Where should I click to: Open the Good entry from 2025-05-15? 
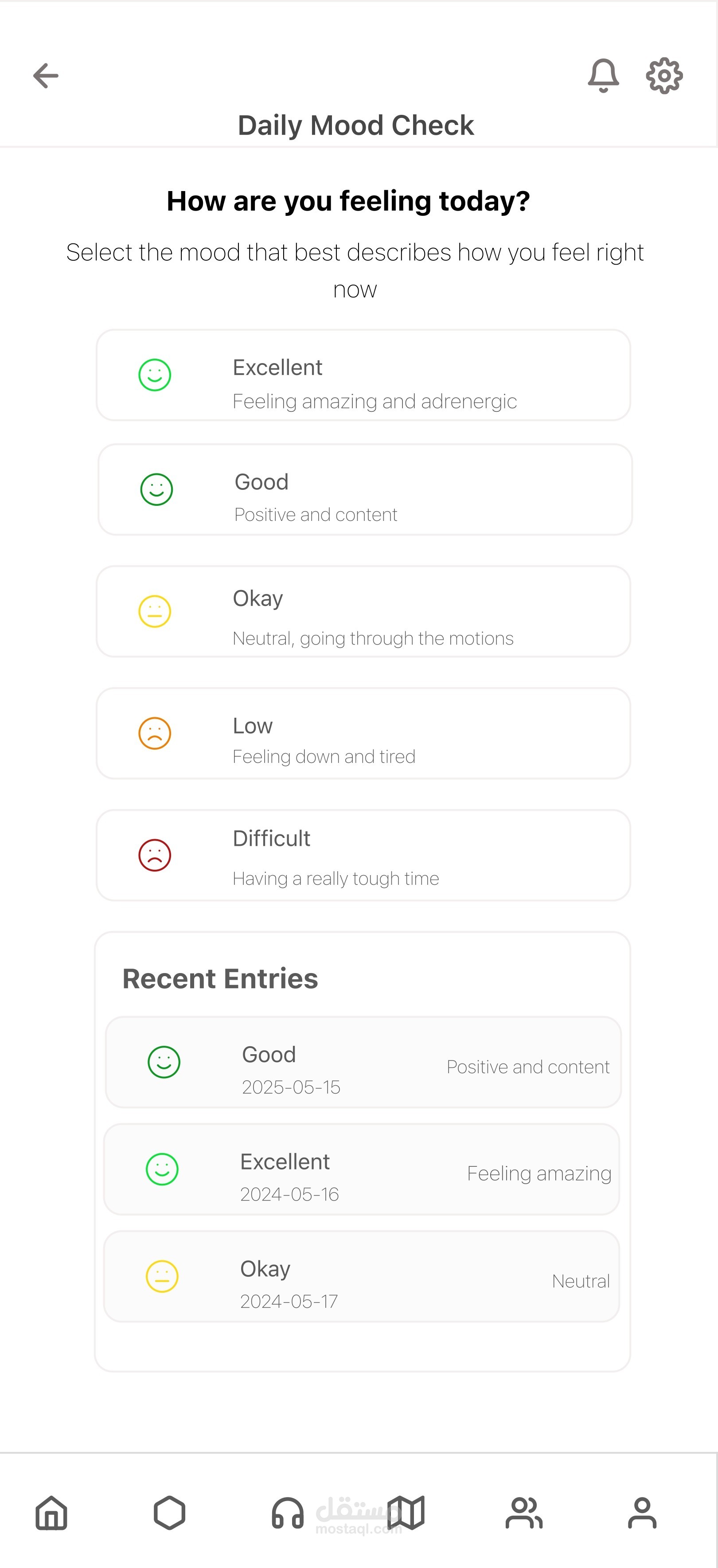363,1062
